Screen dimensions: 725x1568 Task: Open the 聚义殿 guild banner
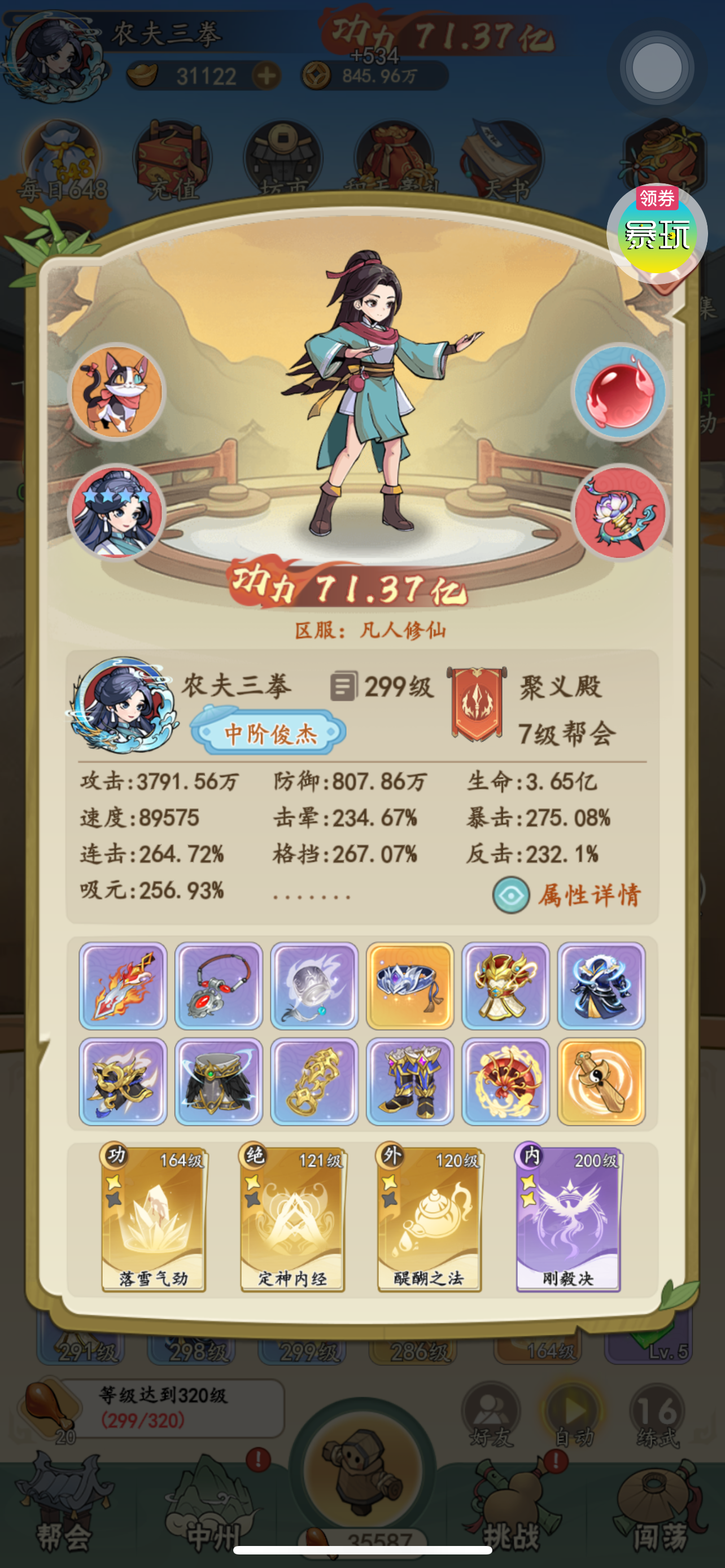point(477,704)
